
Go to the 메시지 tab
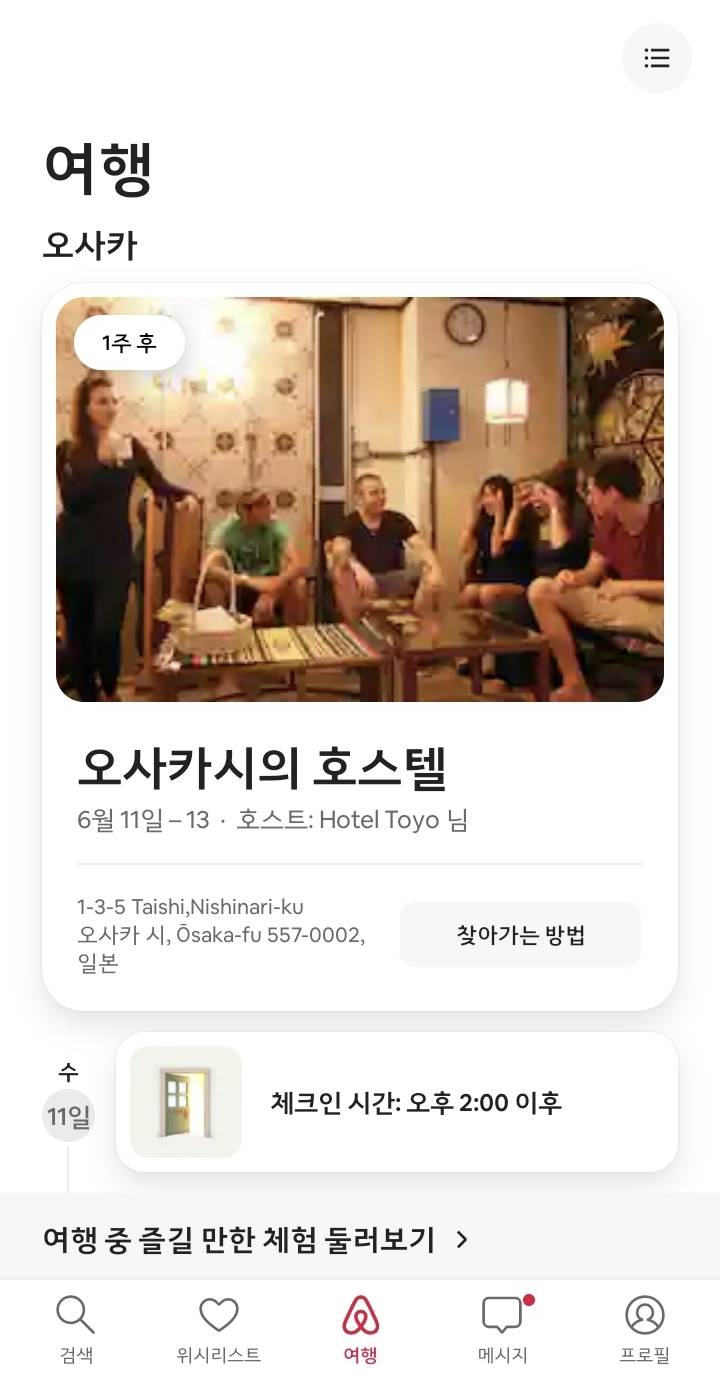tap(503, 1330)
